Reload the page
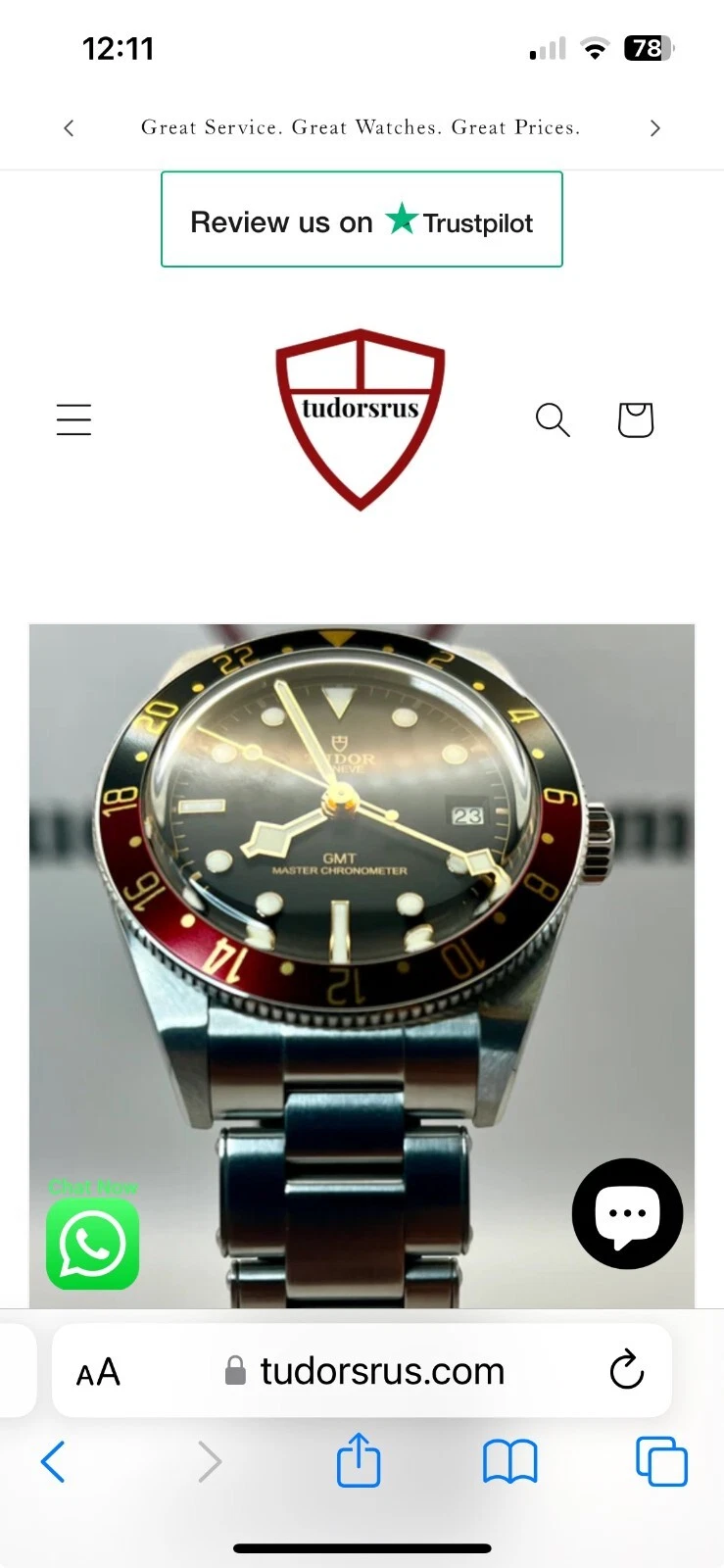Viewport: 724px width, 1568px height. pyautogui.click(x=627, y=1370)
